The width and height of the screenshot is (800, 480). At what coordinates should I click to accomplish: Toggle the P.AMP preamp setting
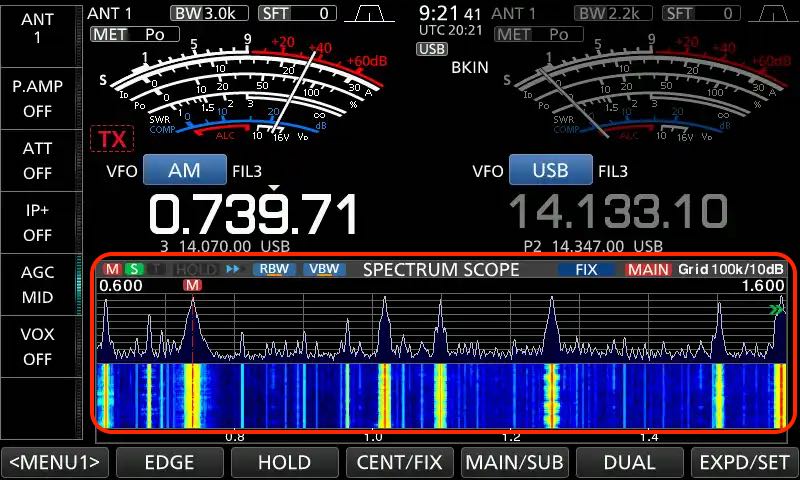coord(38,98)
